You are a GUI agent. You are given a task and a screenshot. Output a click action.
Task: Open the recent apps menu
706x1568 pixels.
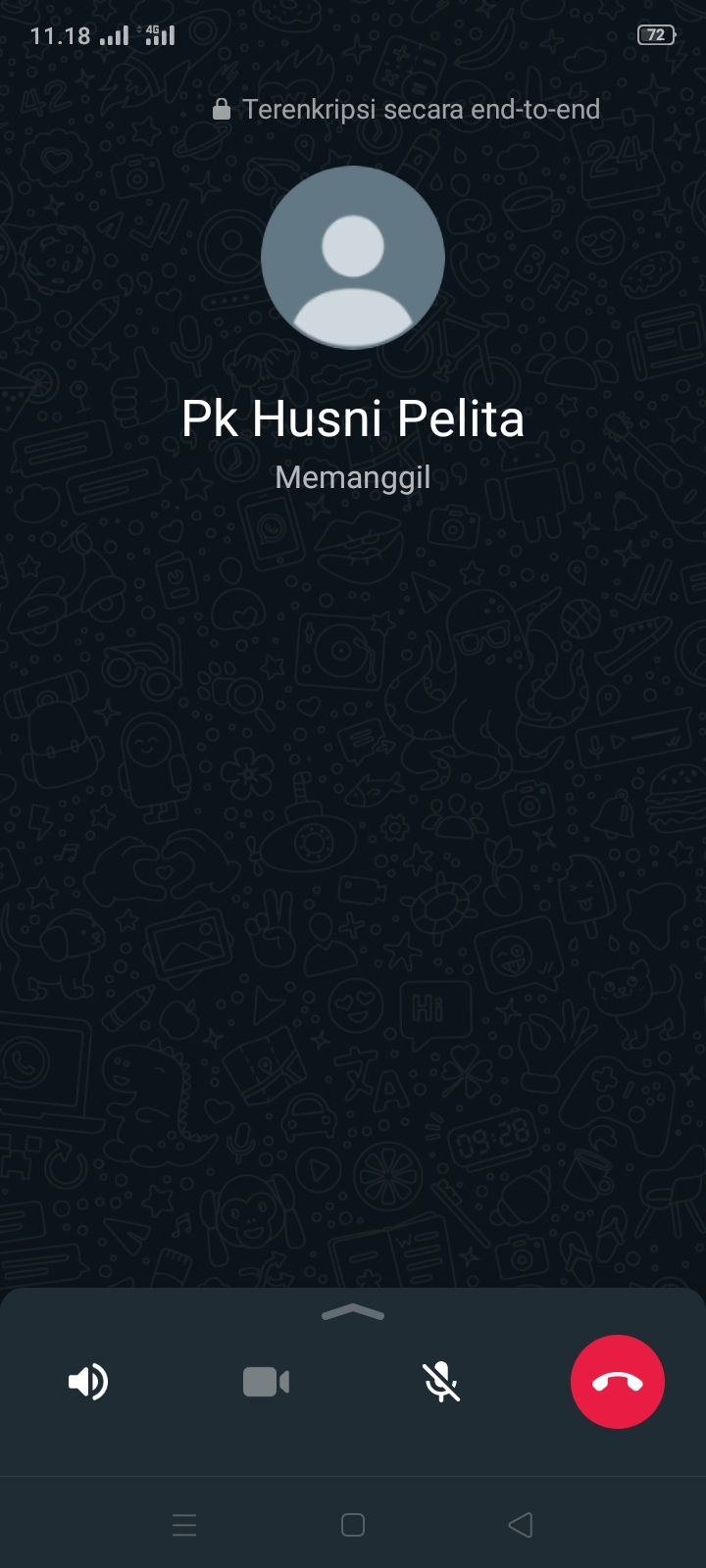point(184,1525)
